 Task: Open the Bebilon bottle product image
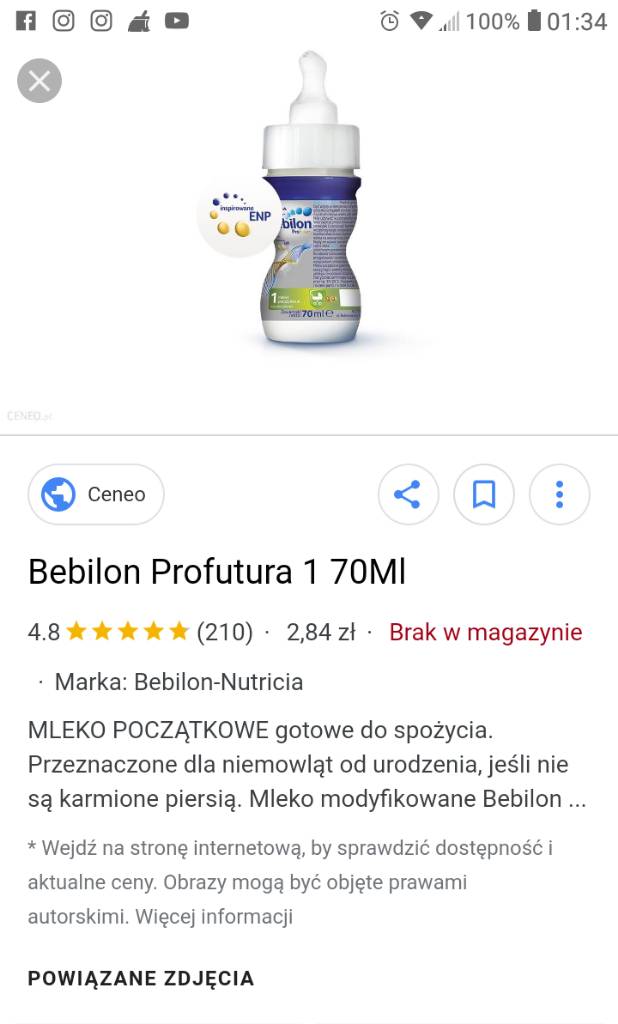click(x=308, y=212)
